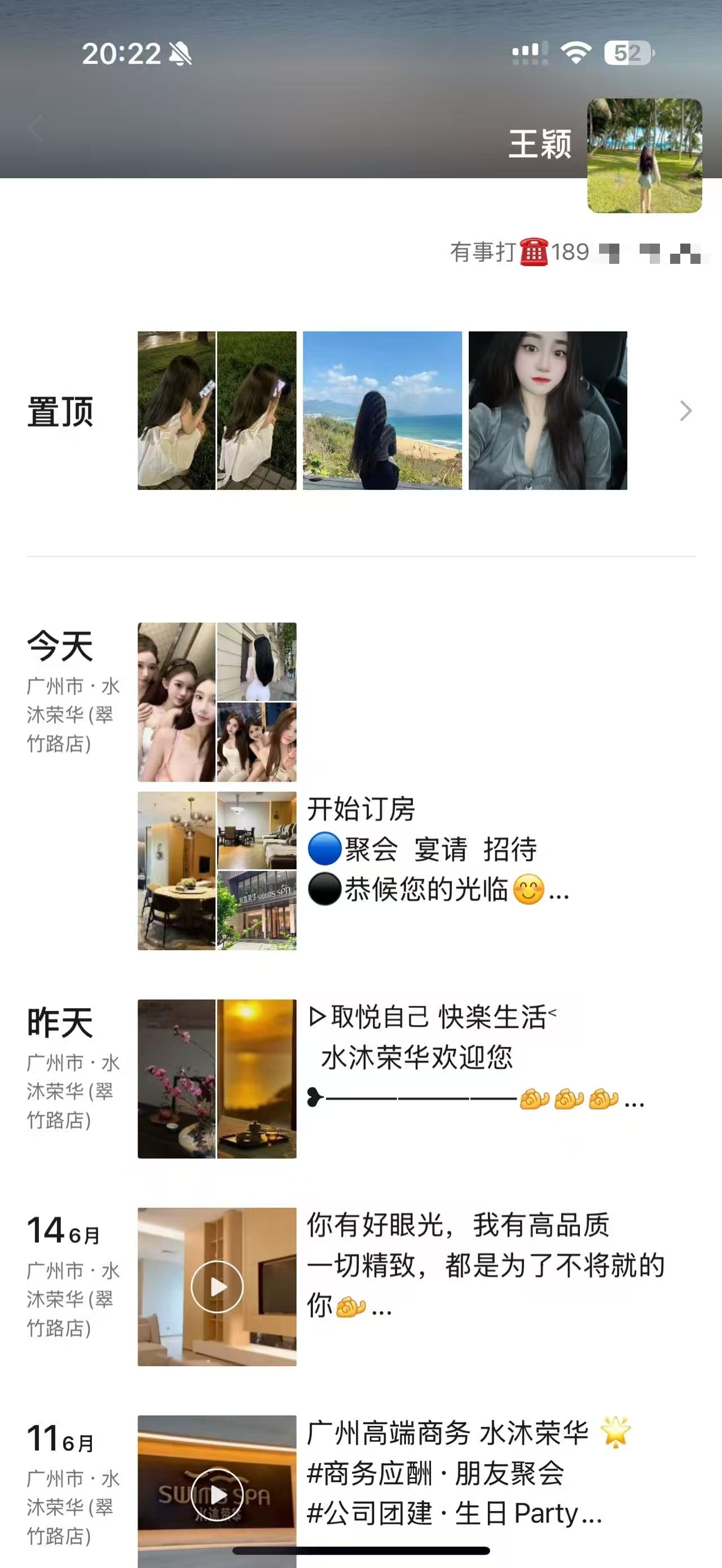
Task: Expand pinned posts with the chevron
Action: [x=685, y=411]
